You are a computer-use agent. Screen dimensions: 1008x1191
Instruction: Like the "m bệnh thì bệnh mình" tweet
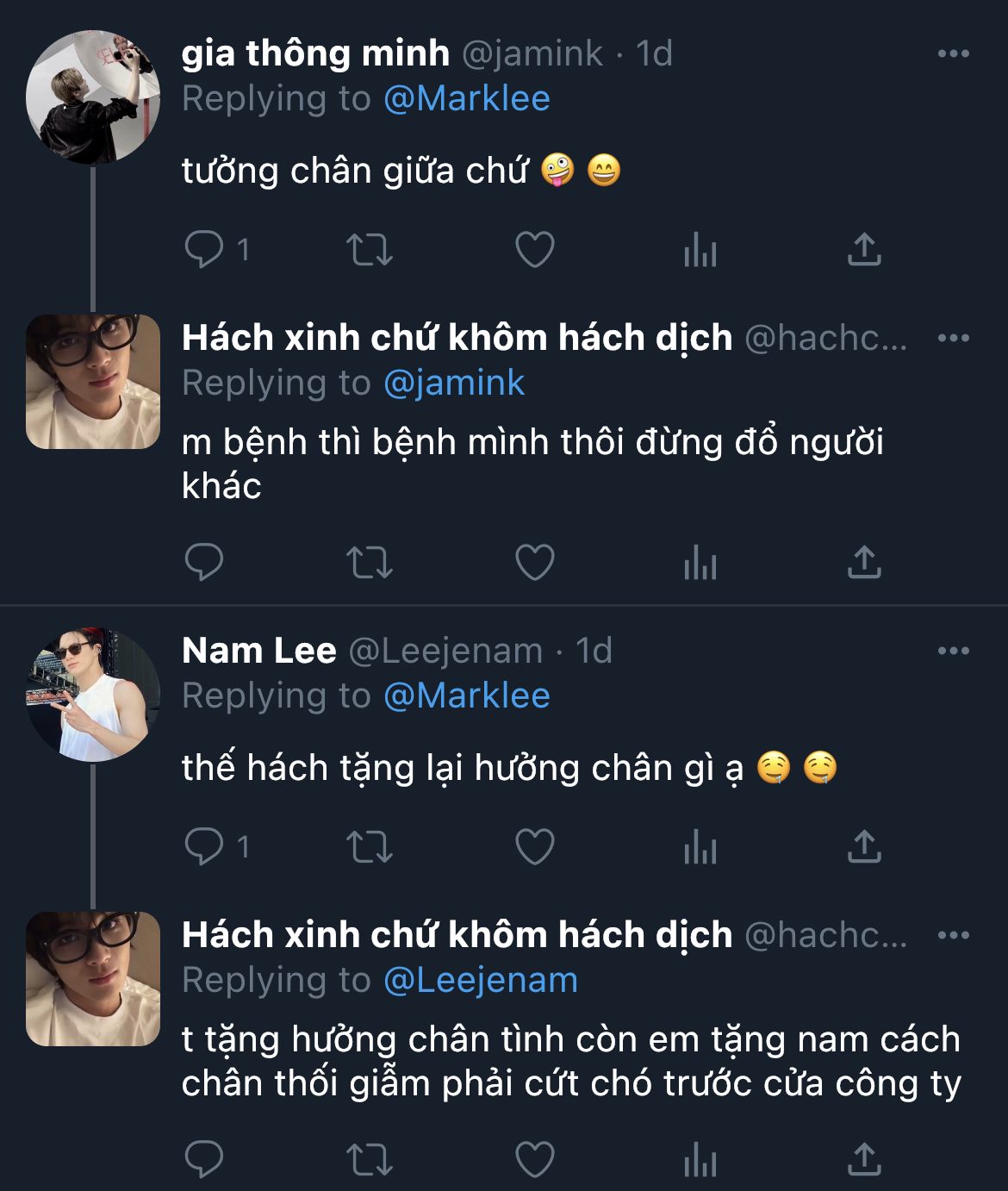coord(534,563)
